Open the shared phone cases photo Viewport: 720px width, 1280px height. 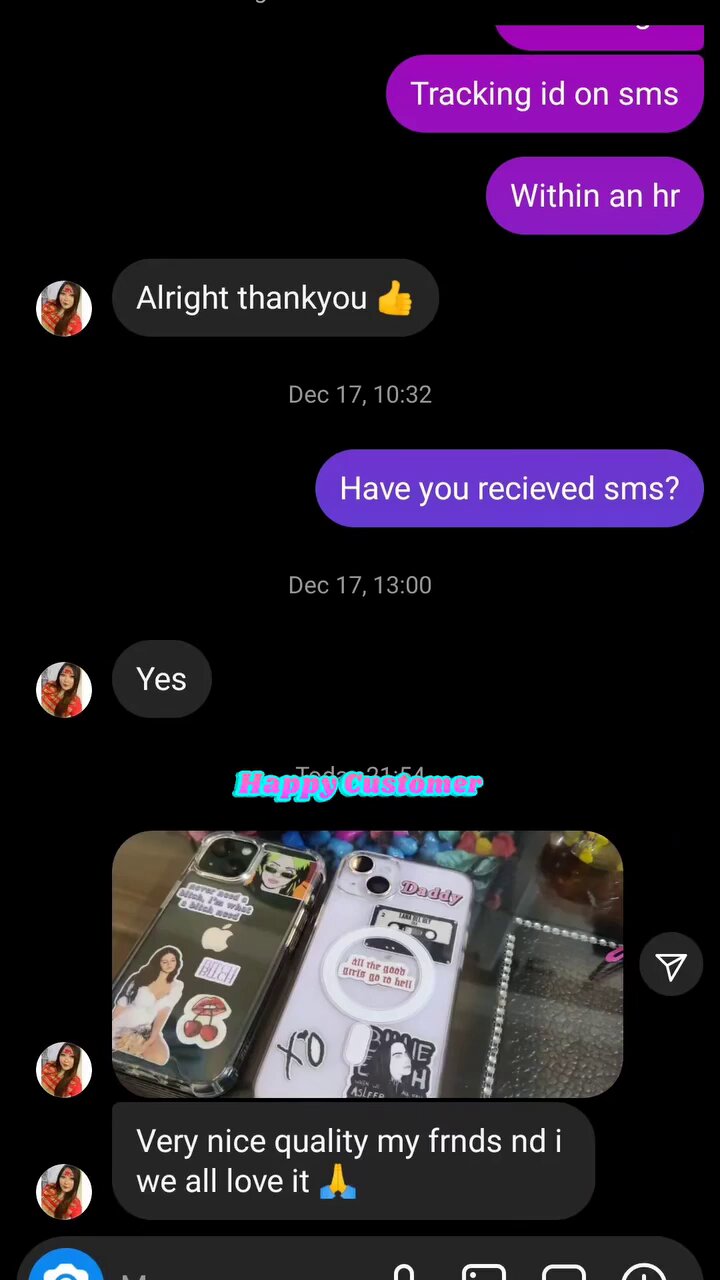367,963
